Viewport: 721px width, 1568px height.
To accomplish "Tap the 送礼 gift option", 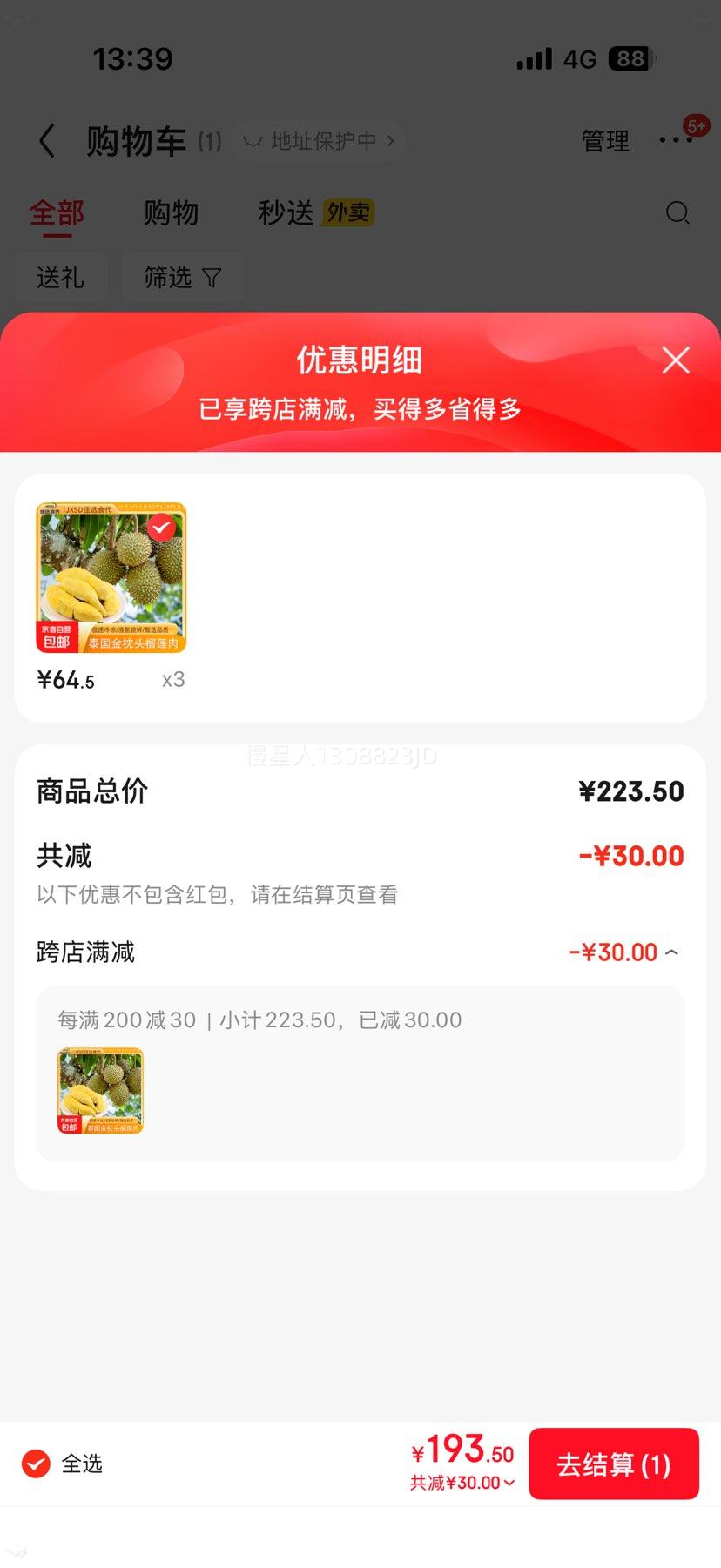I will pyautogui.click(x=61, y=277).
